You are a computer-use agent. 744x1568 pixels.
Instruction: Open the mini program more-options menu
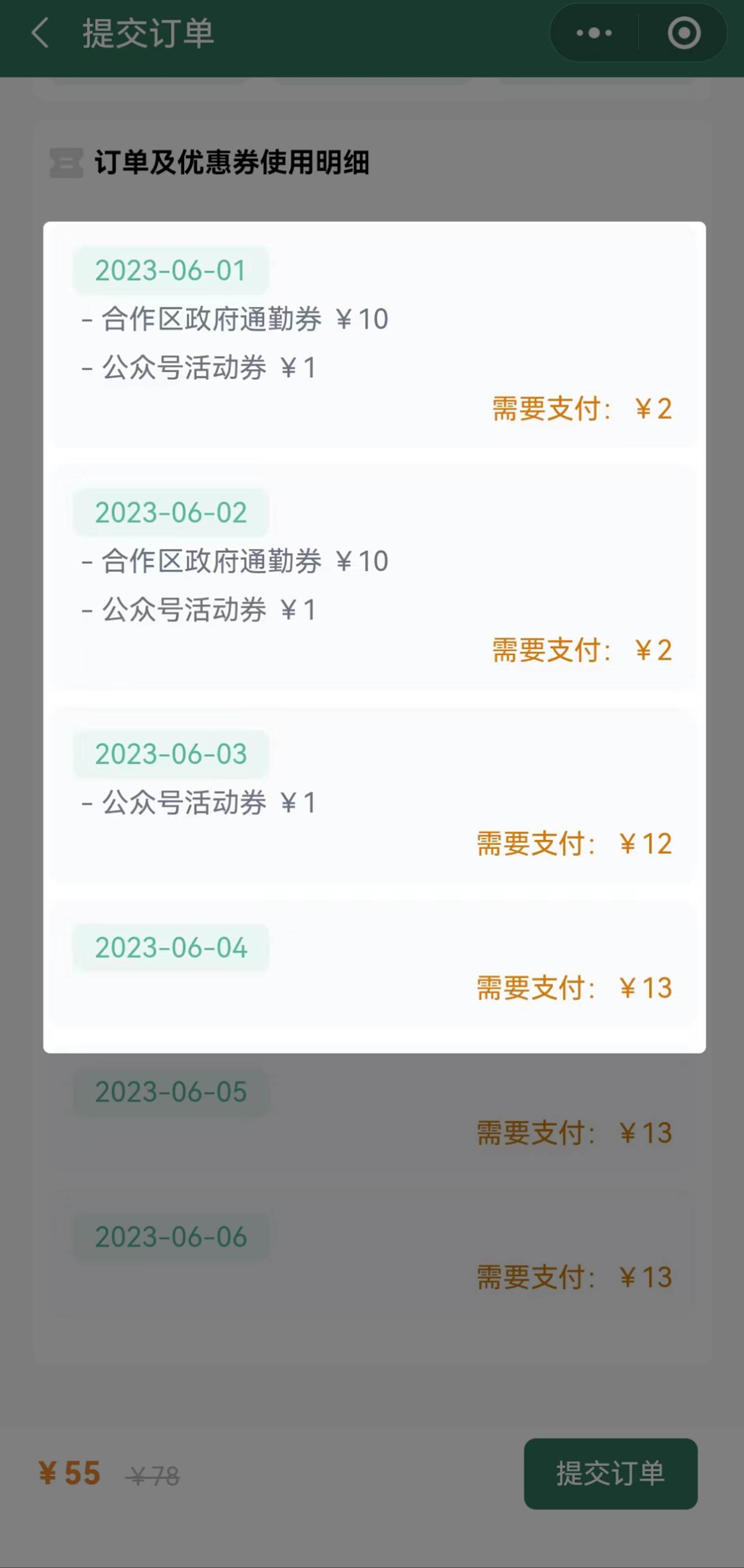click(x=594, y=33)
